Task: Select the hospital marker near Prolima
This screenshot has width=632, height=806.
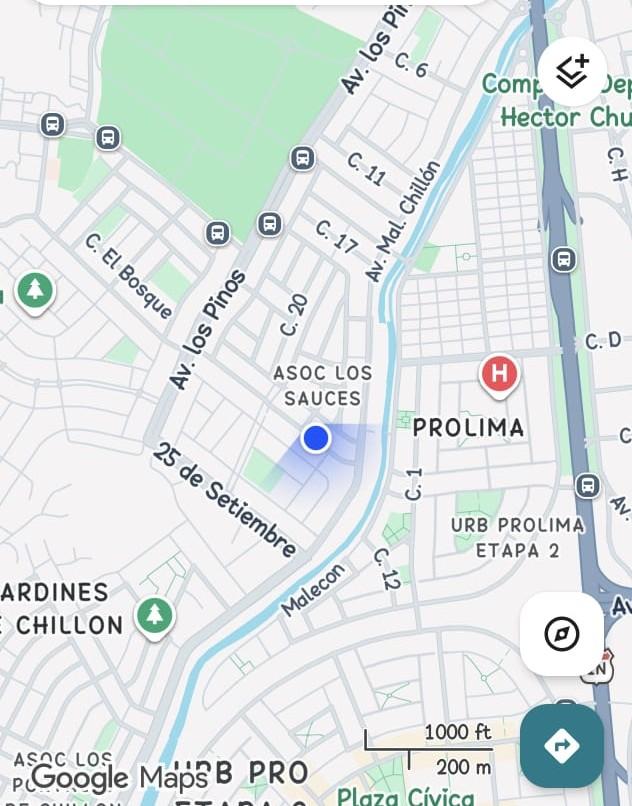Action: tap(499, 375)
